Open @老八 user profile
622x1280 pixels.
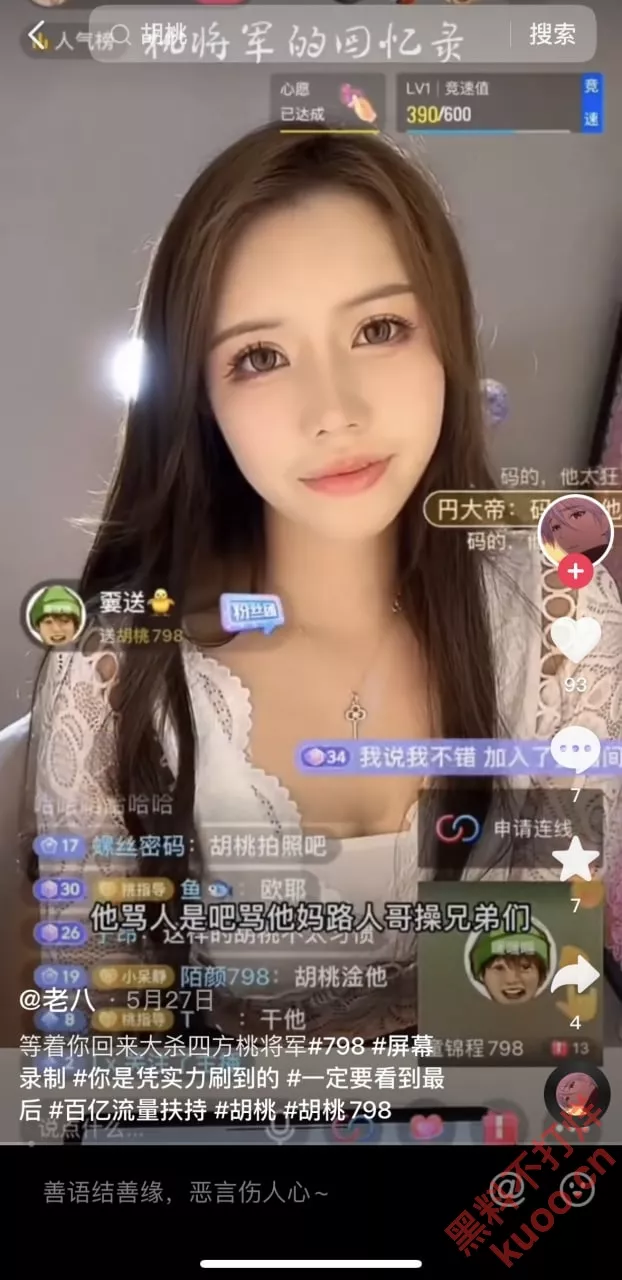click(58, 998)
